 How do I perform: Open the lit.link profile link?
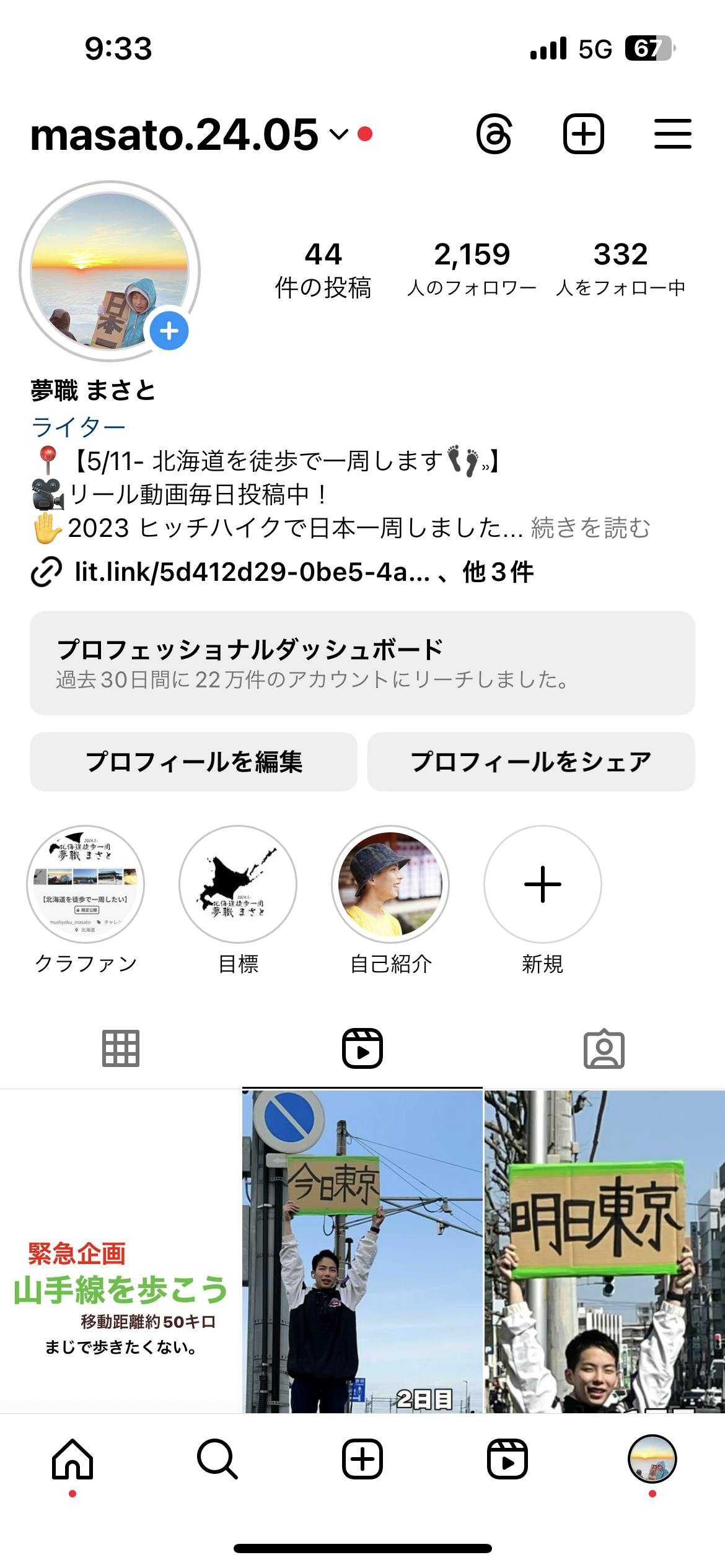[x=252, y=572]
